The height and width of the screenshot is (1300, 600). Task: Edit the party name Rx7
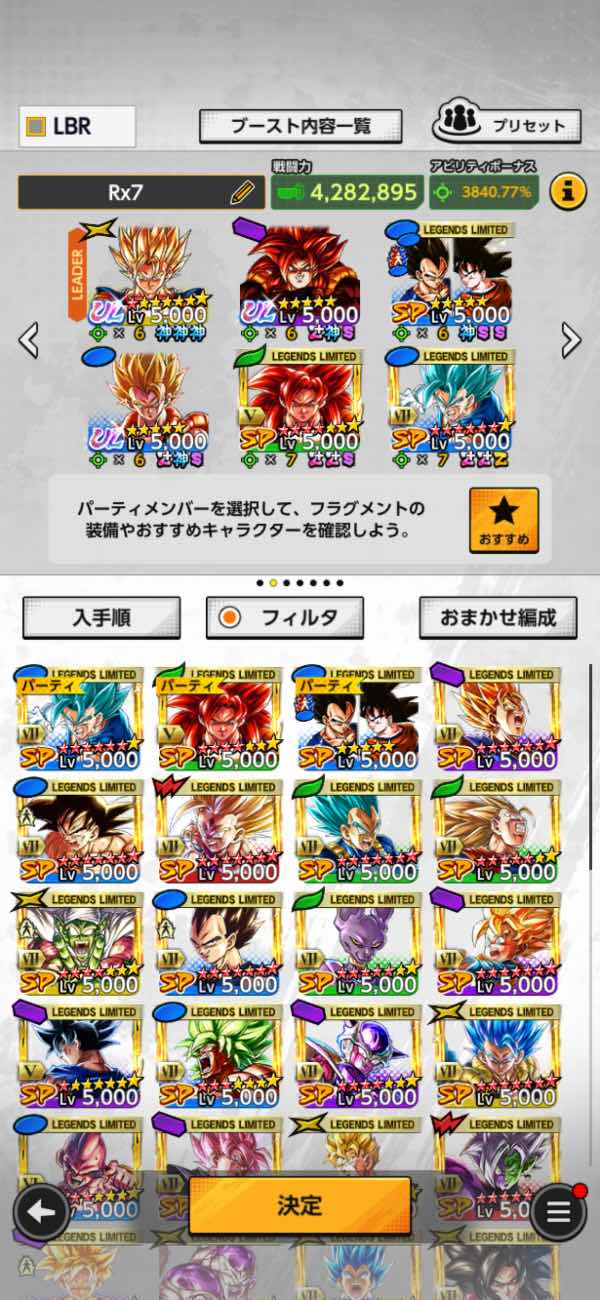point(241,192)
